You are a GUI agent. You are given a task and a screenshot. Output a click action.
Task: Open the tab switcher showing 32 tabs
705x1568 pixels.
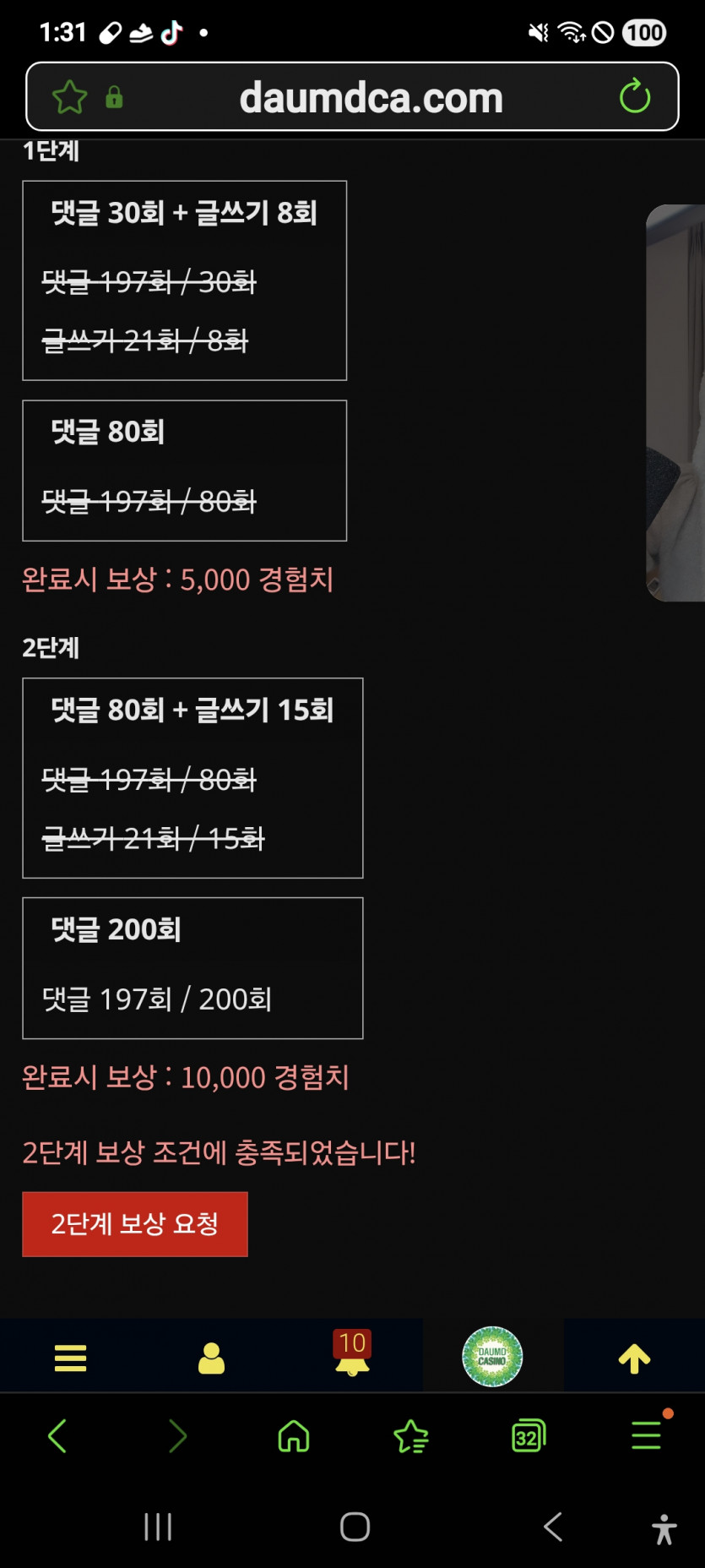pyautogui.click(x=529, y=1436)
